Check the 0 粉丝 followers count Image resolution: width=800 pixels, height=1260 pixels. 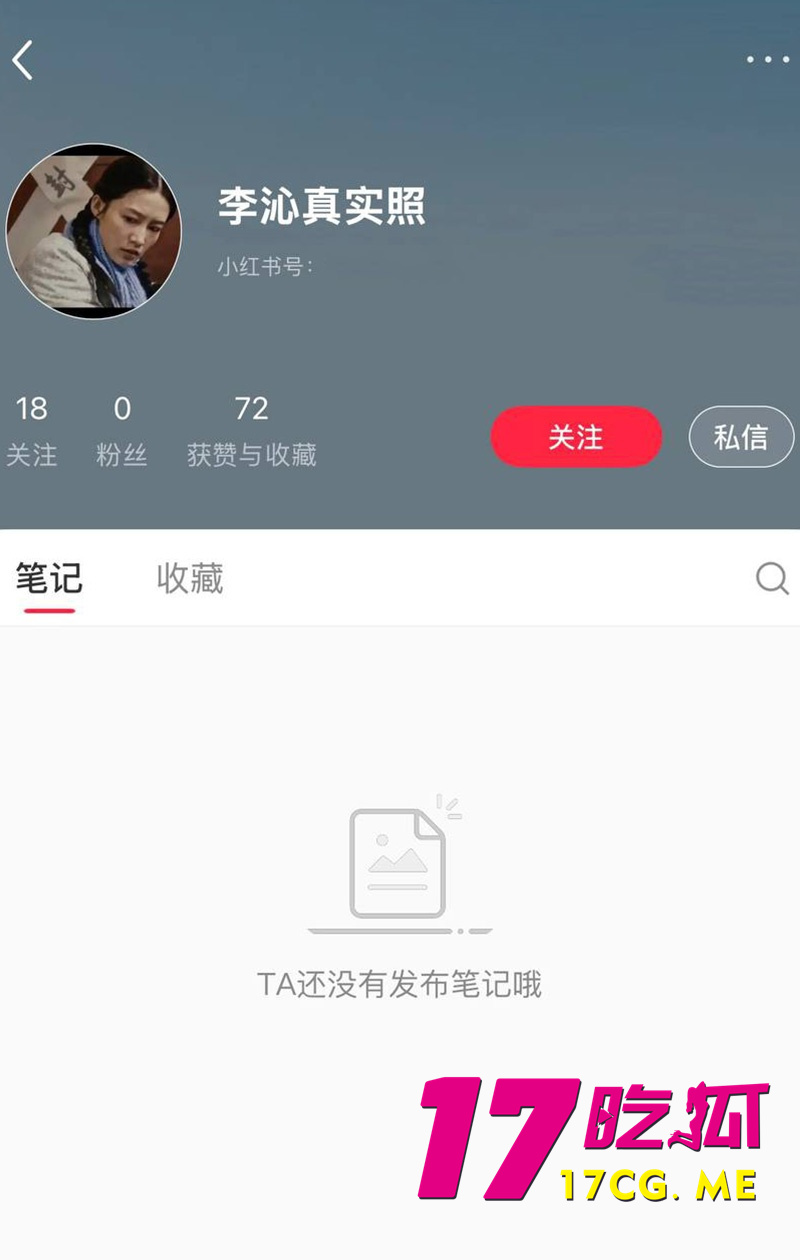coord(122,425)
